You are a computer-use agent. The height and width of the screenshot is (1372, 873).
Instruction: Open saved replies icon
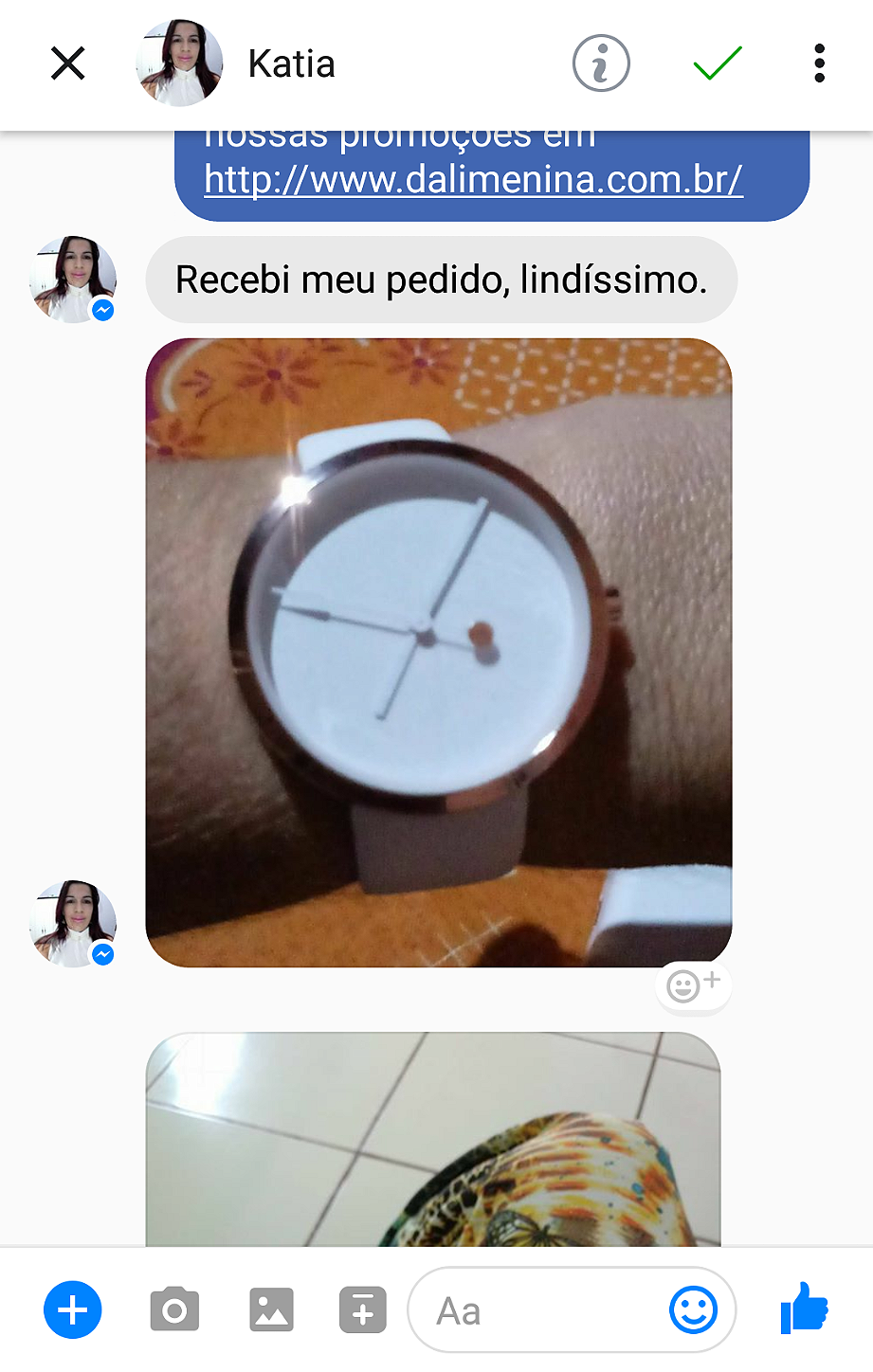click(x=363, y=1310)
